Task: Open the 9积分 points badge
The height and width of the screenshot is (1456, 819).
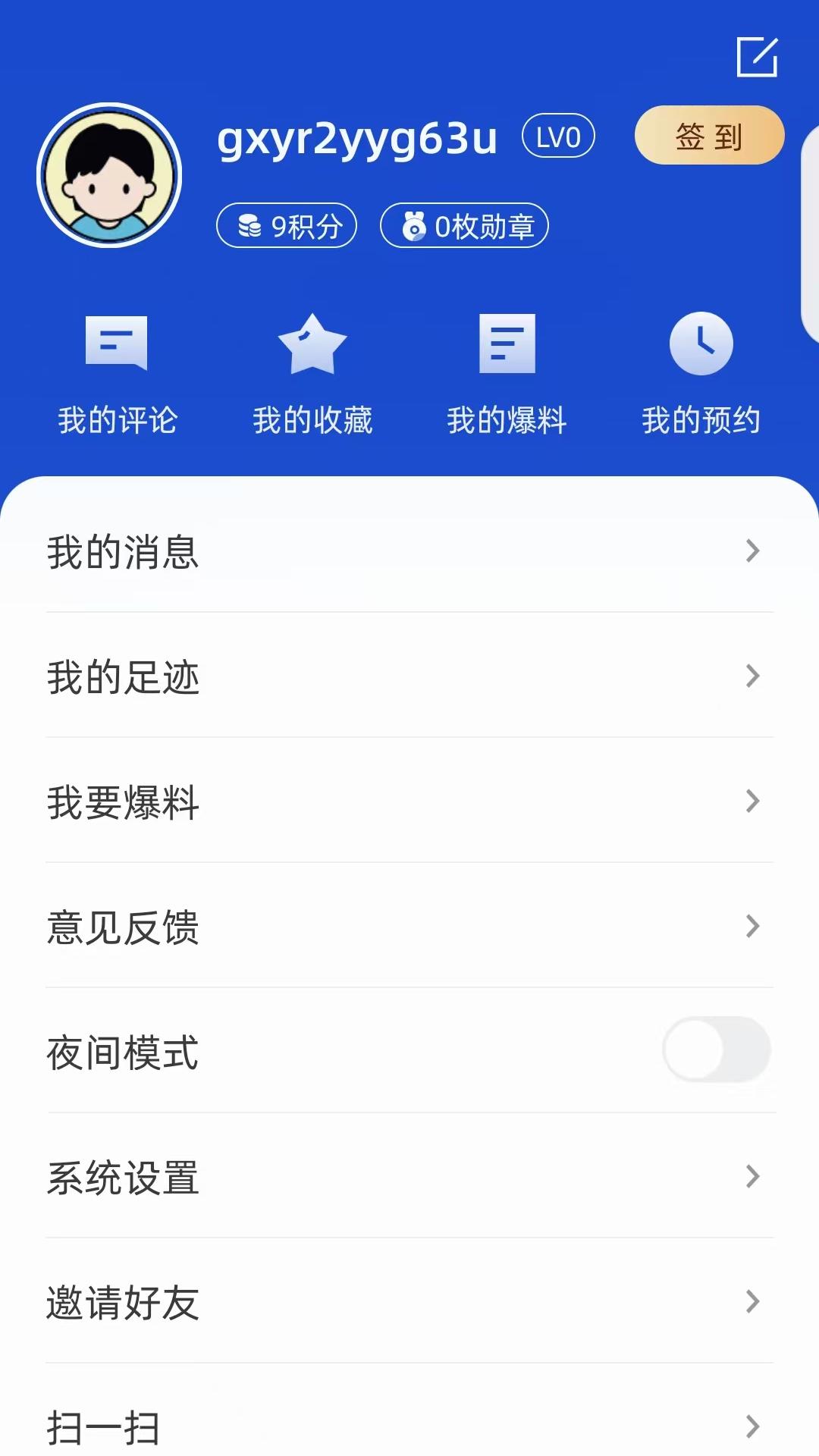Action: 285,225
